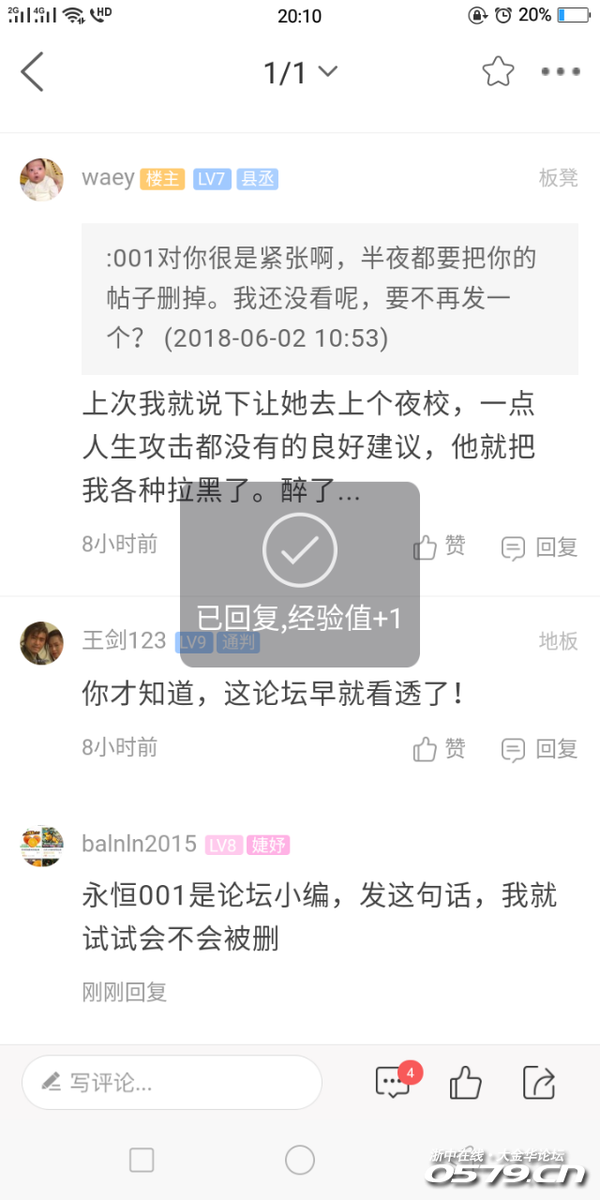Open recent apps with the square button
This screenshot has height=1200, width=600.
[x=142, y=1160]
